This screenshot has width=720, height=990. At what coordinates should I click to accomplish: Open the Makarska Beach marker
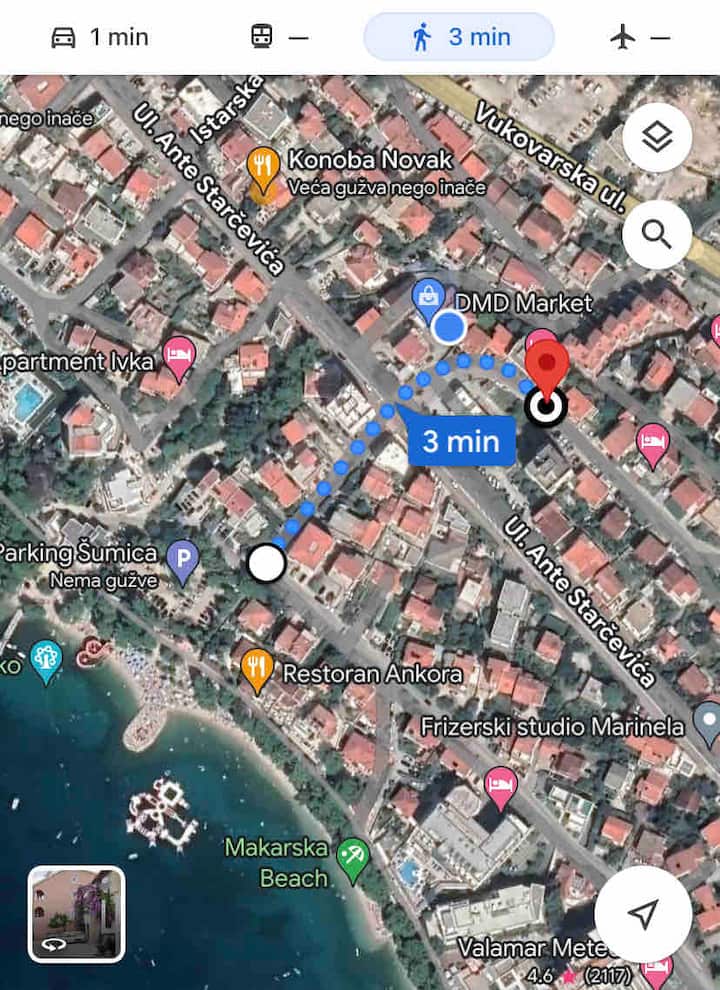click(x=352, y=857)
